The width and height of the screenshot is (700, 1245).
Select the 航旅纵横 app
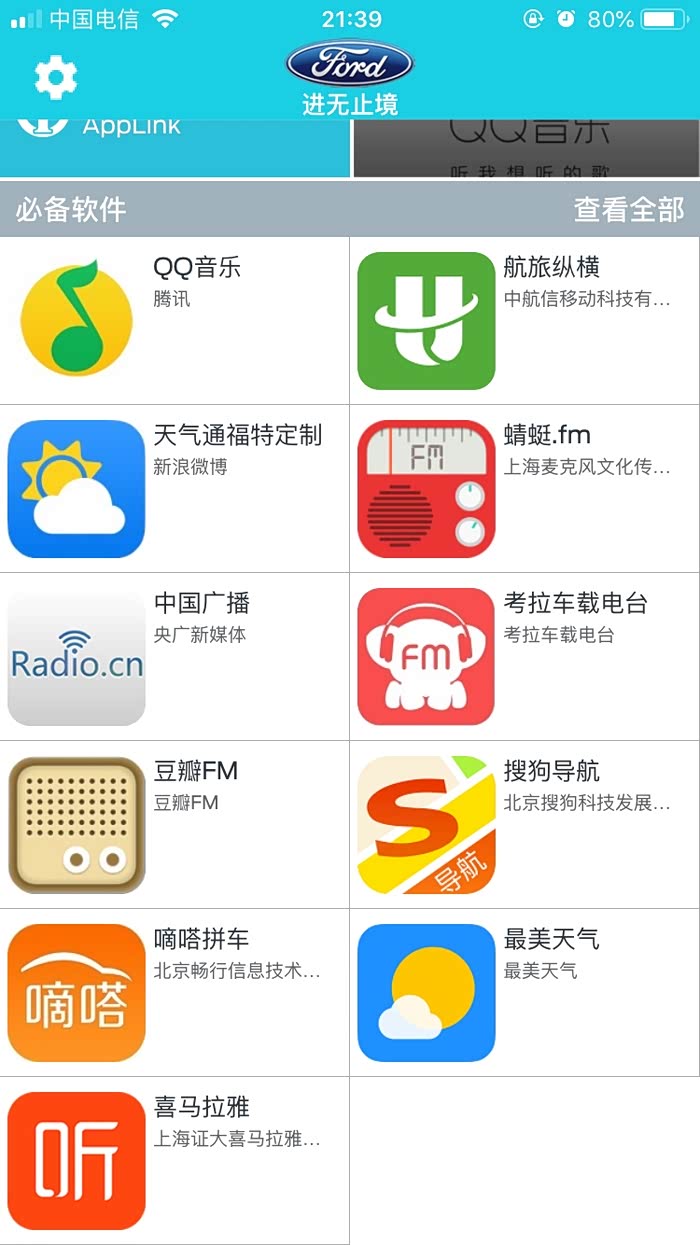pos(525,320)
